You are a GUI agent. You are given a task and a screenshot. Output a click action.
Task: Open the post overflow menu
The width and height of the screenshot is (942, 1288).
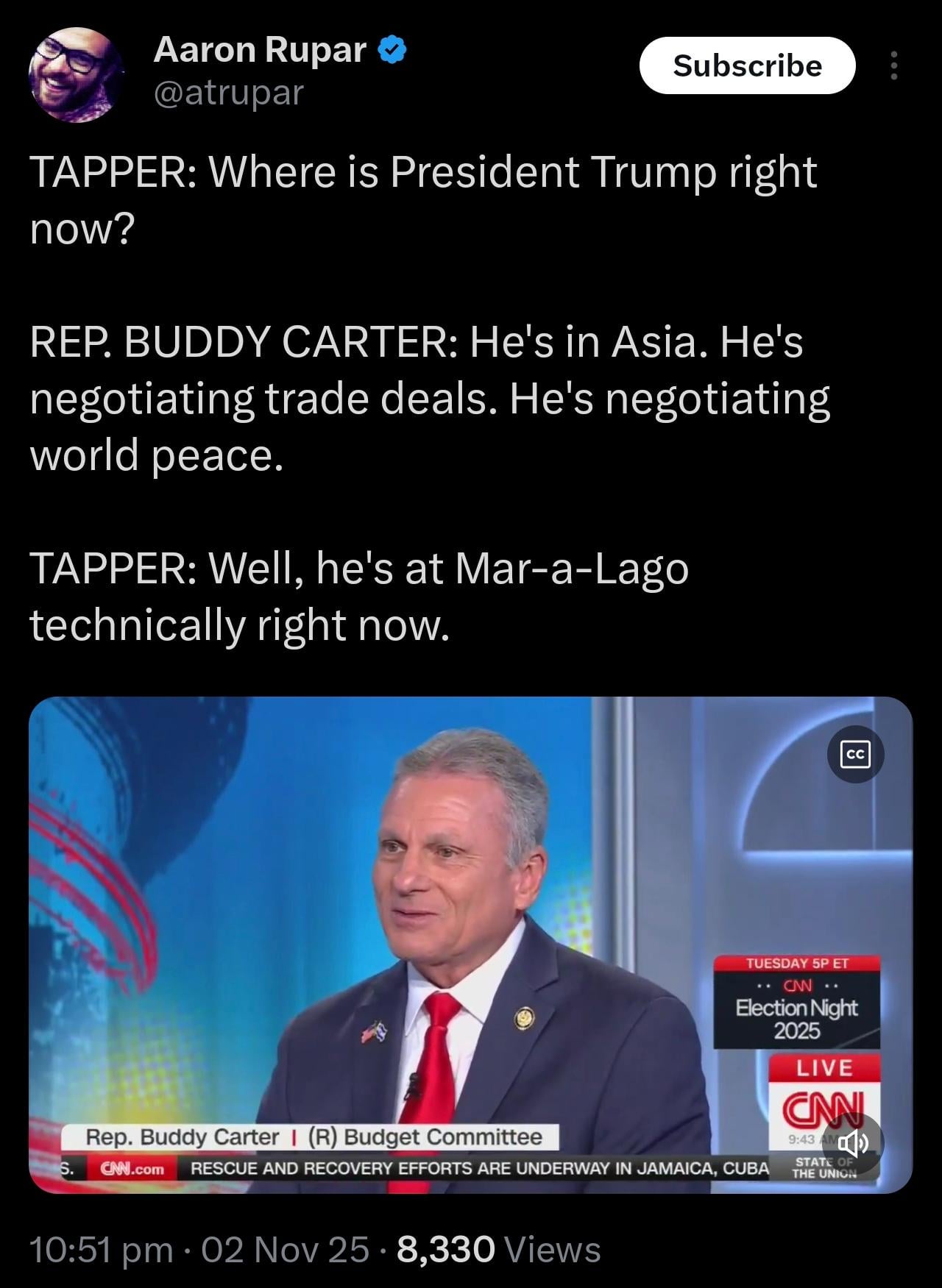893,65
